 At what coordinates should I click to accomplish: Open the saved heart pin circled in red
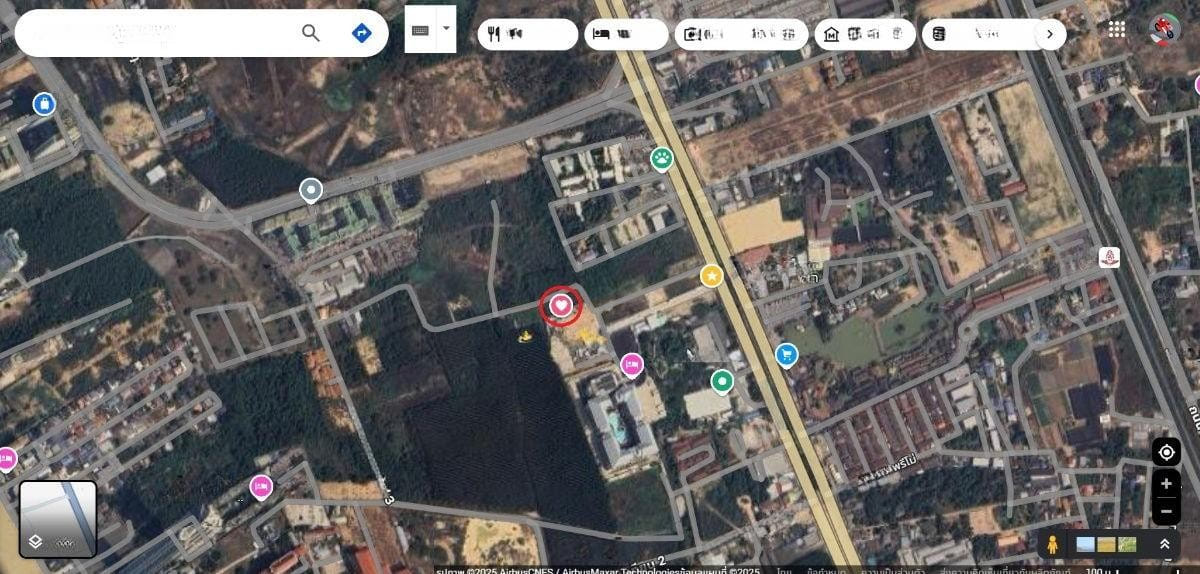[x=562, y=305]
